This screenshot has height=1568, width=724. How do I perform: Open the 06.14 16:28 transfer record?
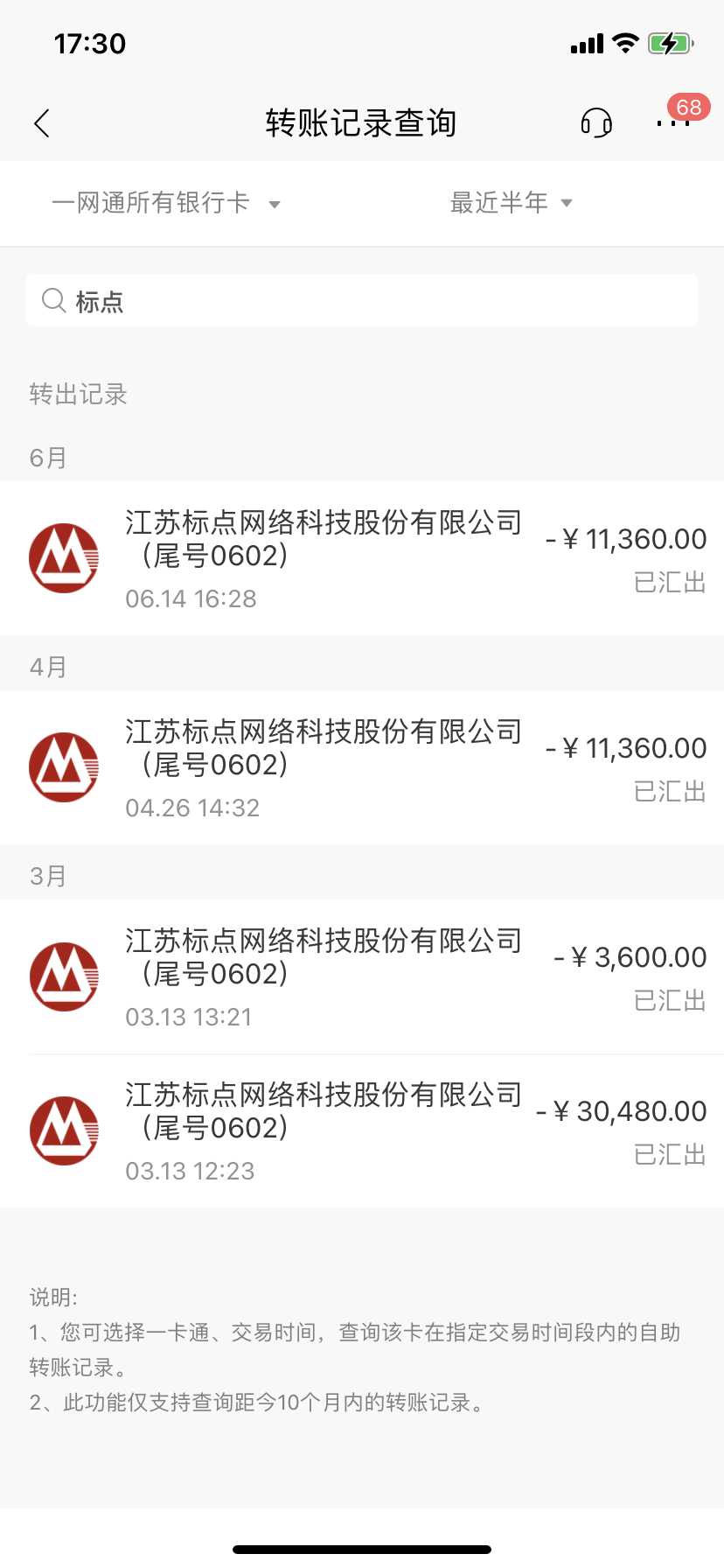[362, 558]
